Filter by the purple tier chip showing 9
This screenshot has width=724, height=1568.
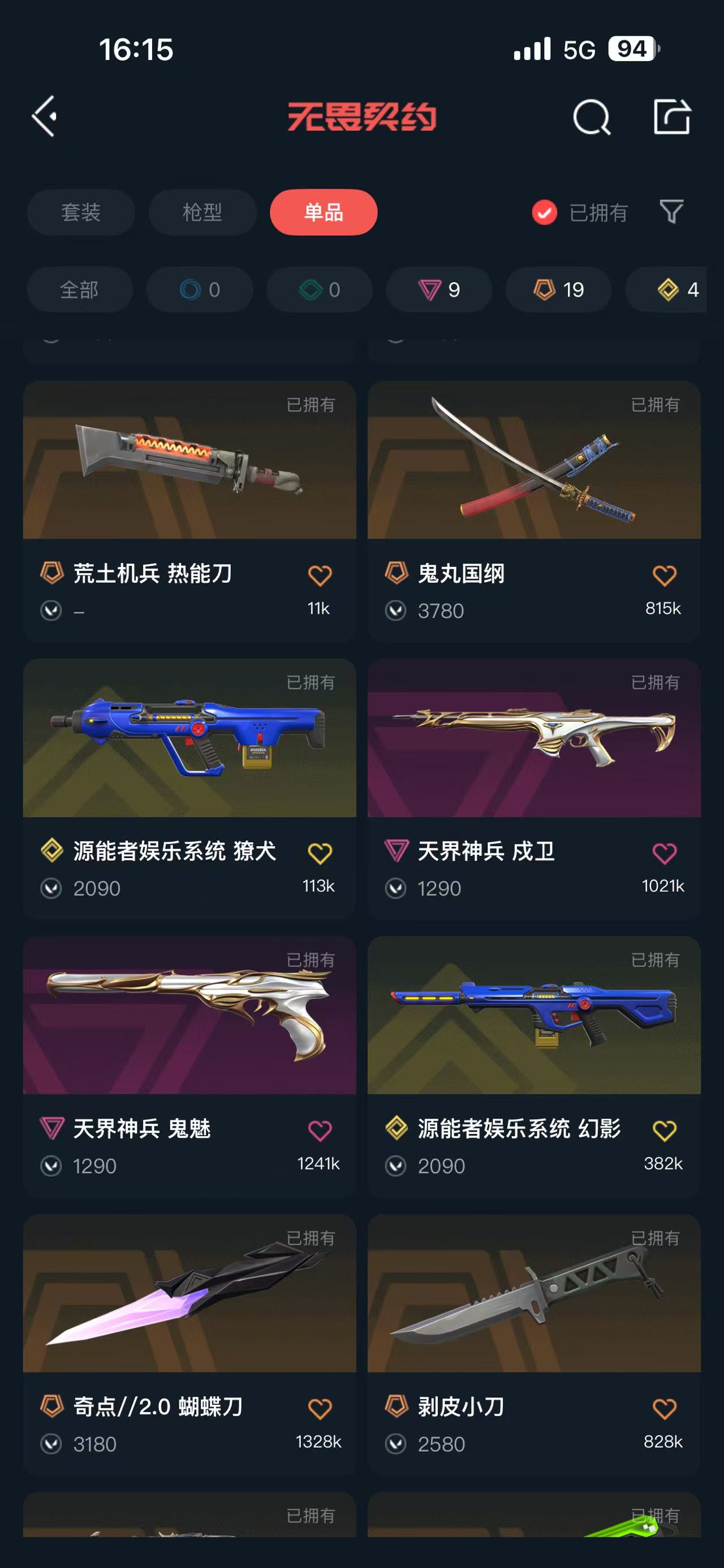[438, 290]
